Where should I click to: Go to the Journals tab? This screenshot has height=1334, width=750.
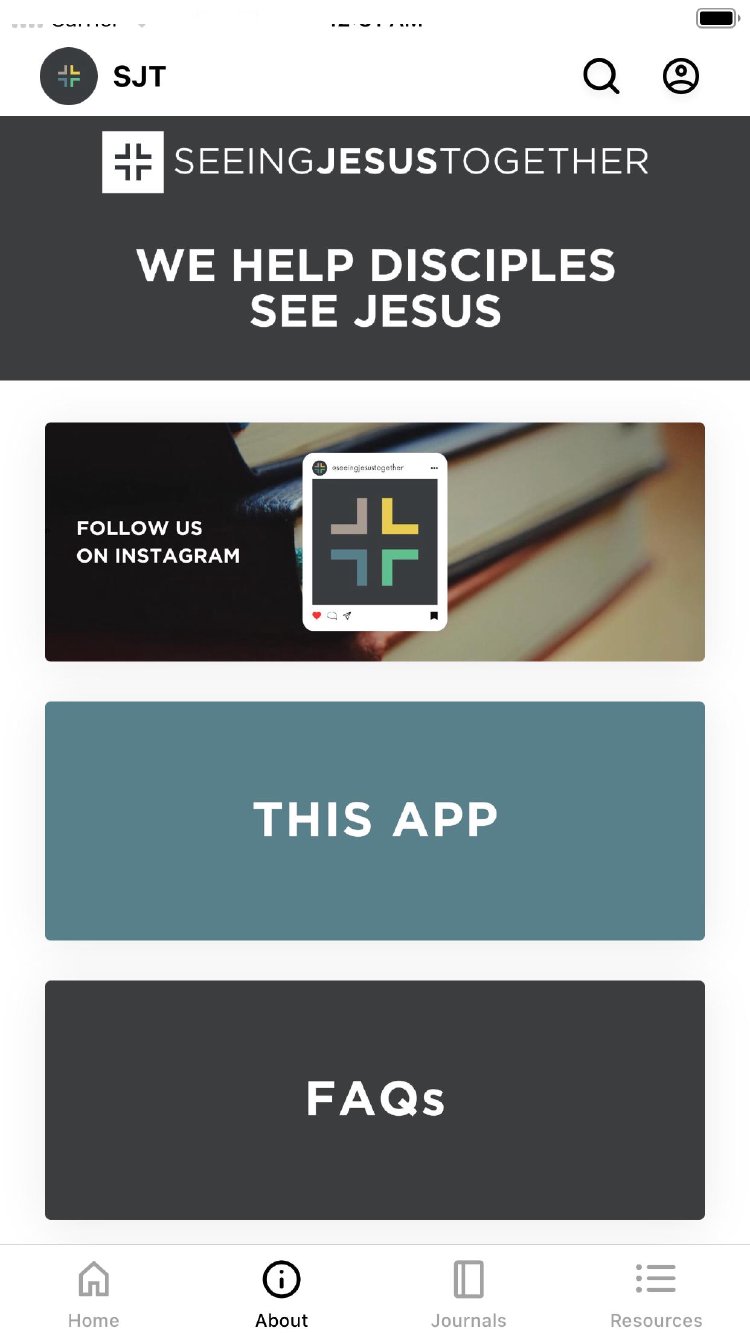point(468,1294)
